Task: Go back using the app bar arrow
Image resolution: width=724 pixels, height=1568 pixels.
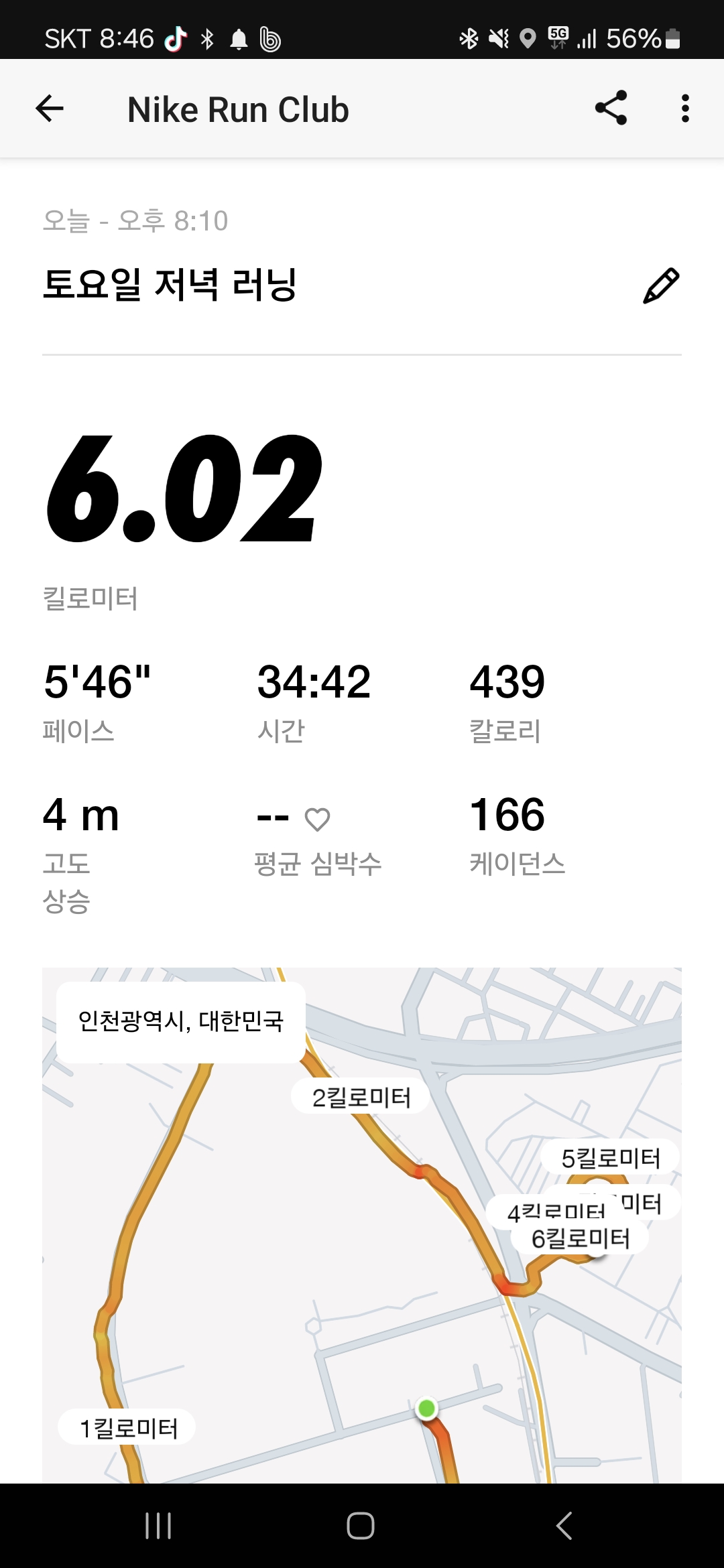Action: (50, 109)
